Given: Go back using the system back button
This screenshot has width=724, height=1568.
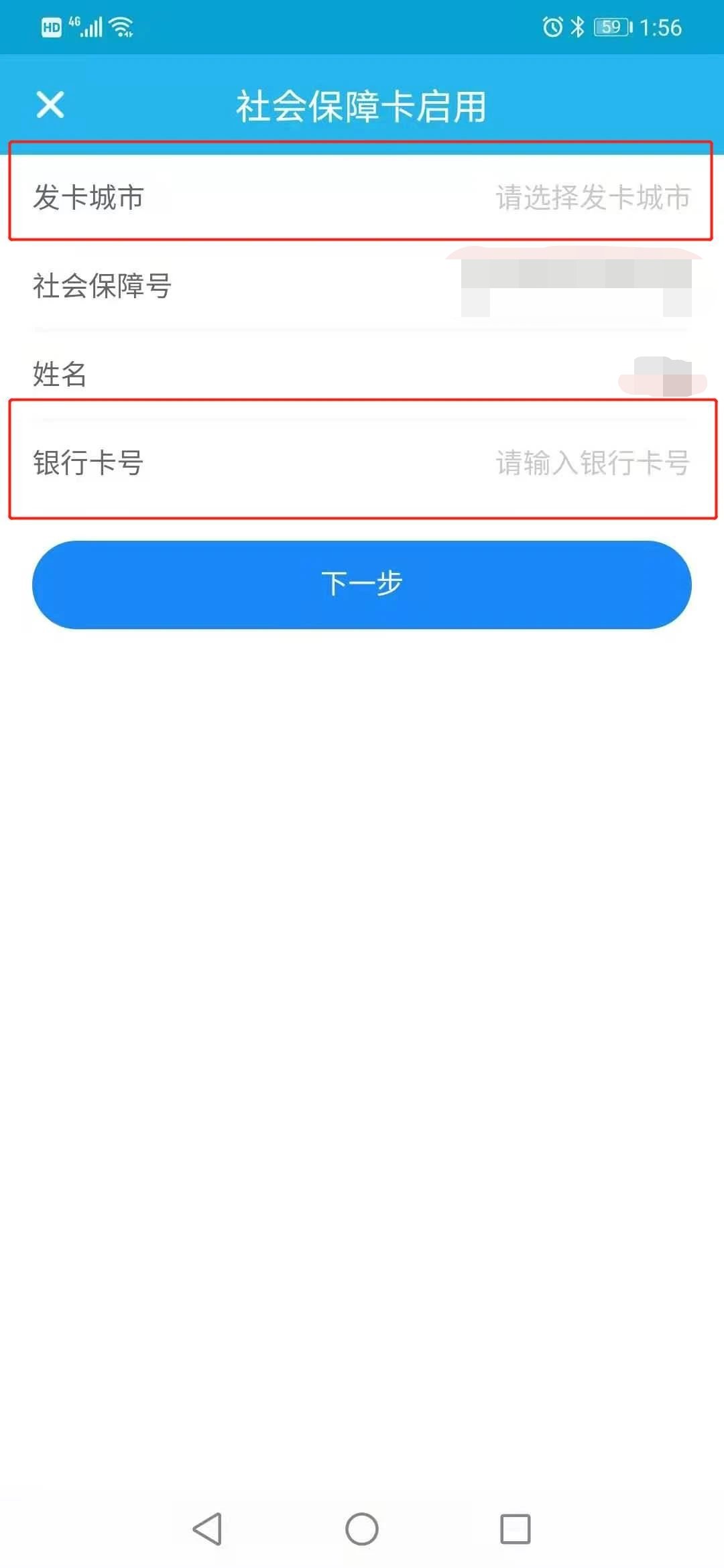Looking at the screenshot, I should (207, 1529).
